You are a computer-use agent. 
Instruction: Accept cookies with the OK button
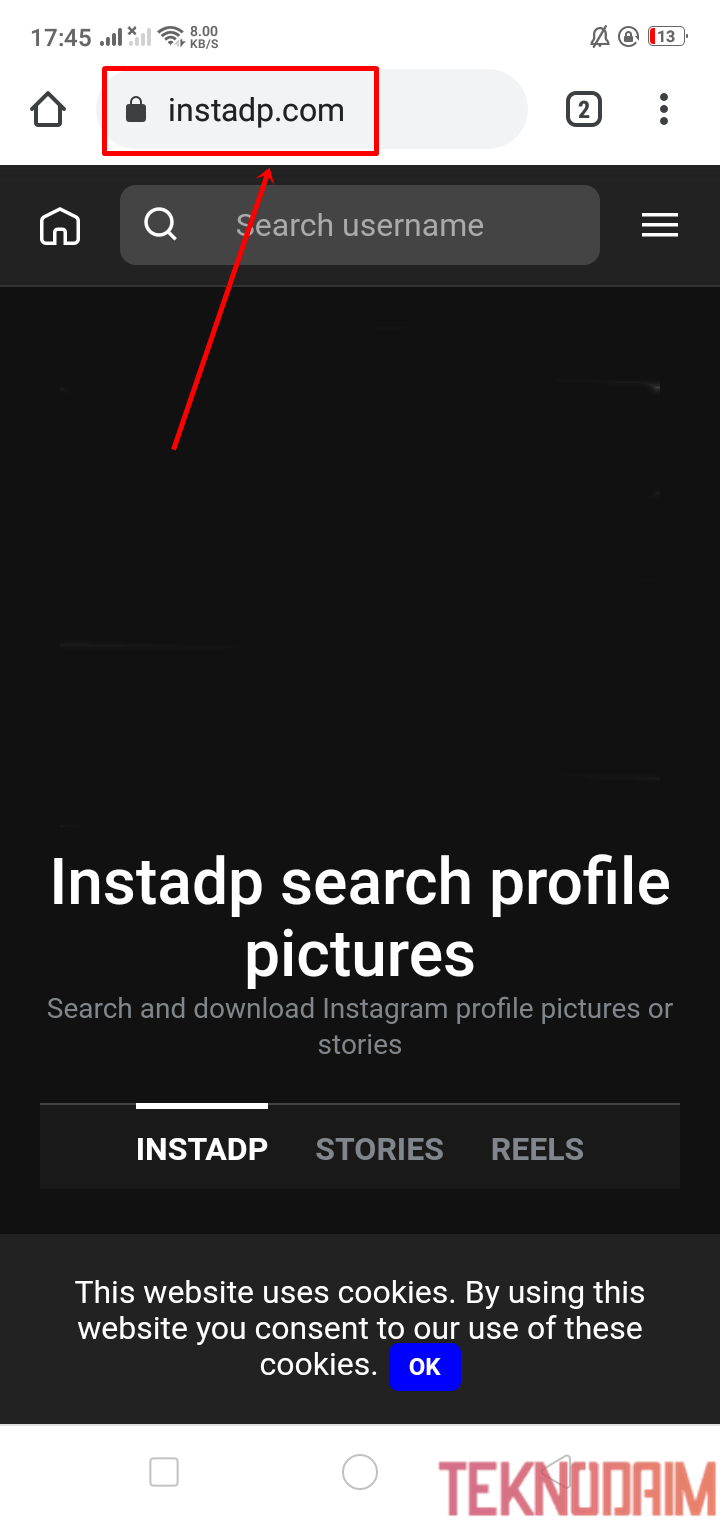click(x=425, y=1367)
